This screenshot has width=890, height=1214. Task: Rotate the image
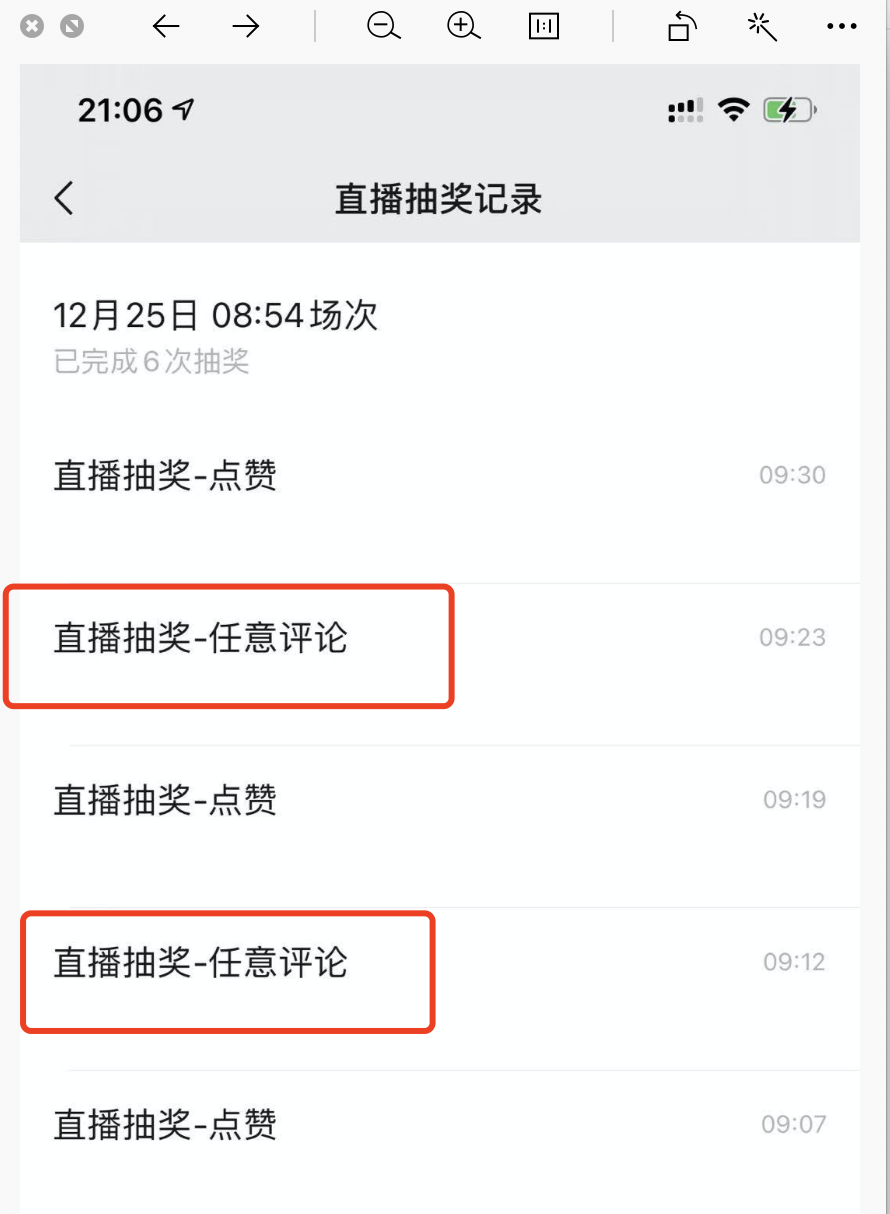[x=682, y=27]
